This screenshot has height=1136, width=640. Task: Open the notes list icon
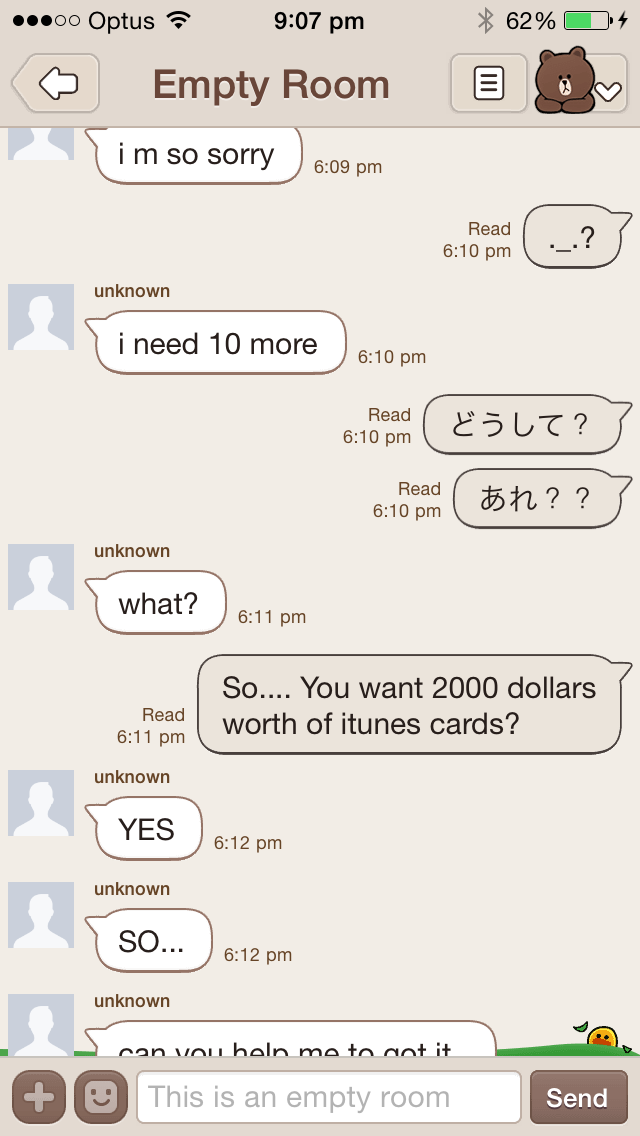click(489, 83)
